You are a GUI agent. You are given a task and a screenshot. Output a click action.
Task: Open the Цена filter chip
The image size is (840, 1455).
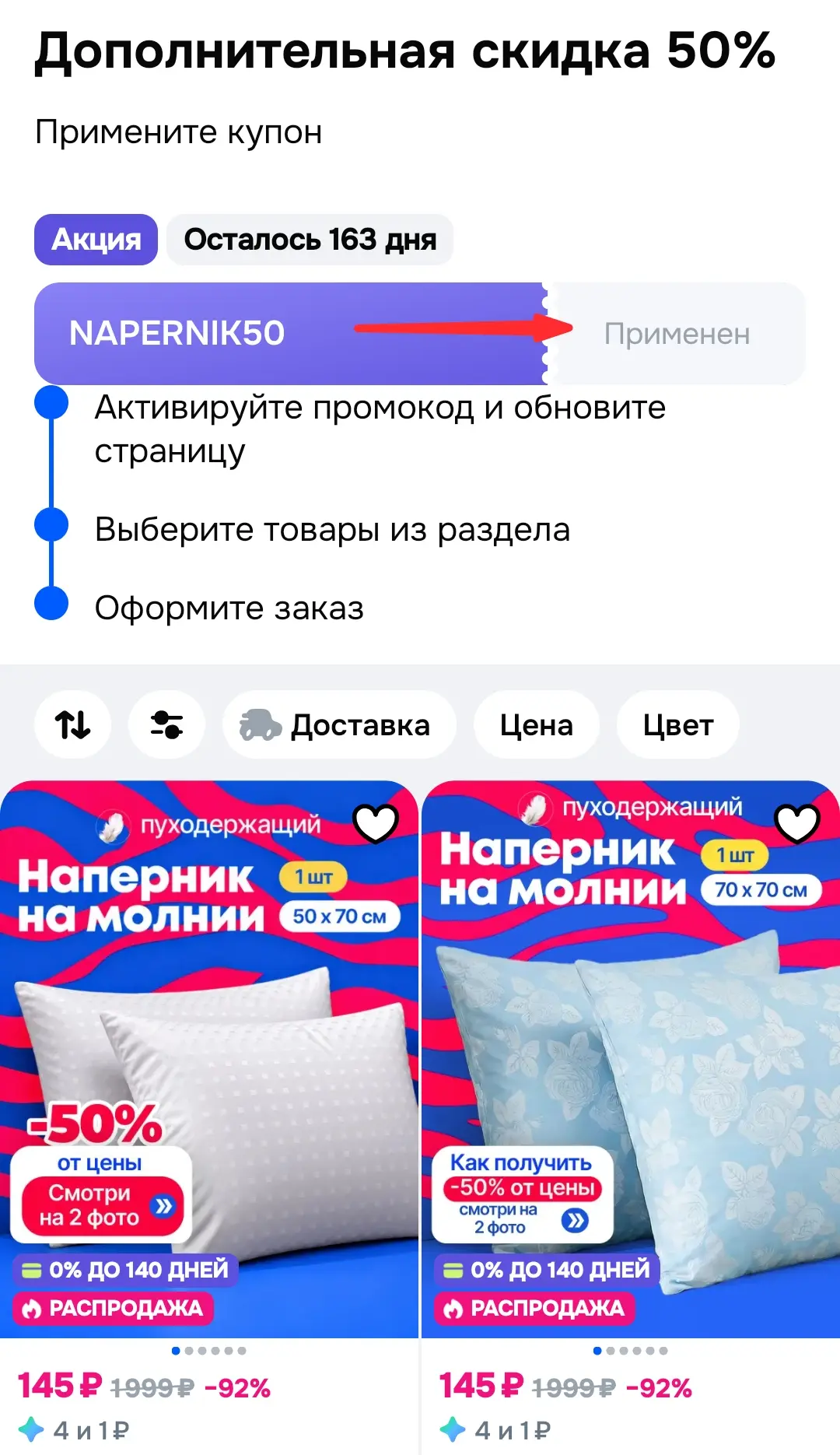click(x=537, y=724)
